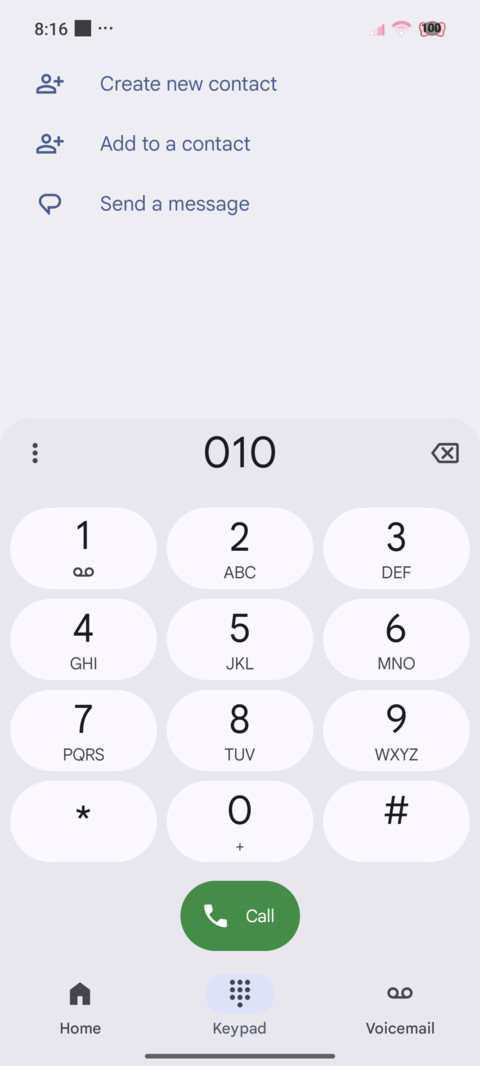Enter the star symbol
This screenshot has height=1066, width=480.
(83, 821)
